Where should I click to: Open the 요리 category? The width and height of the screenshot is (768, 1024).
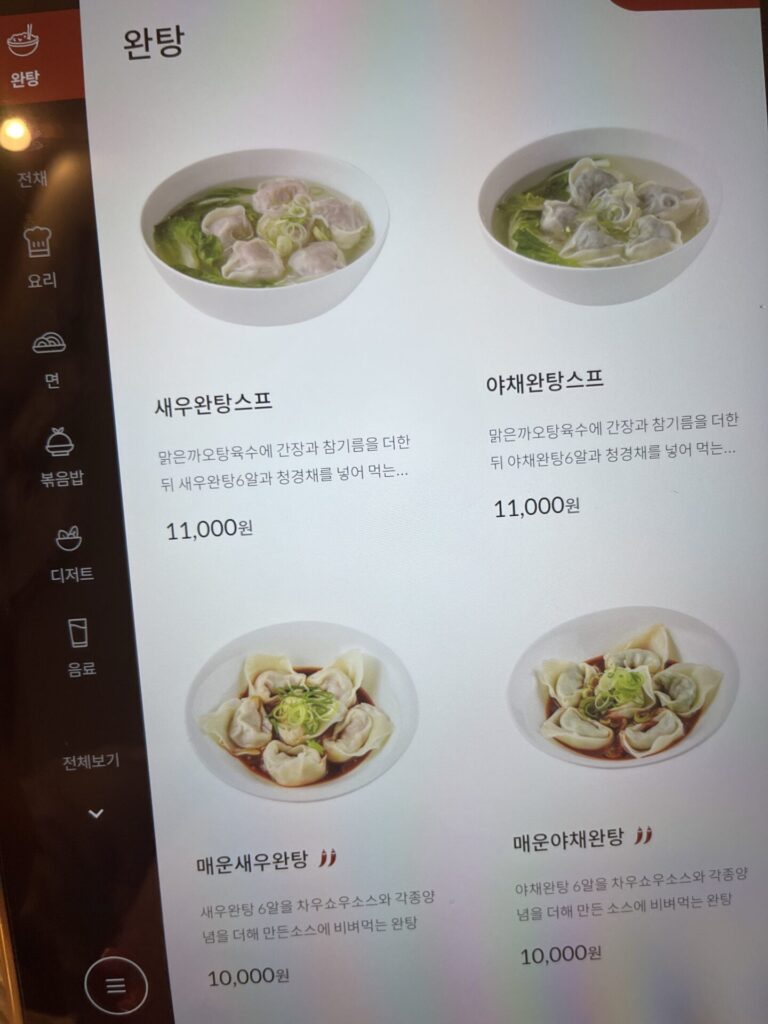(x=40, y=257)
